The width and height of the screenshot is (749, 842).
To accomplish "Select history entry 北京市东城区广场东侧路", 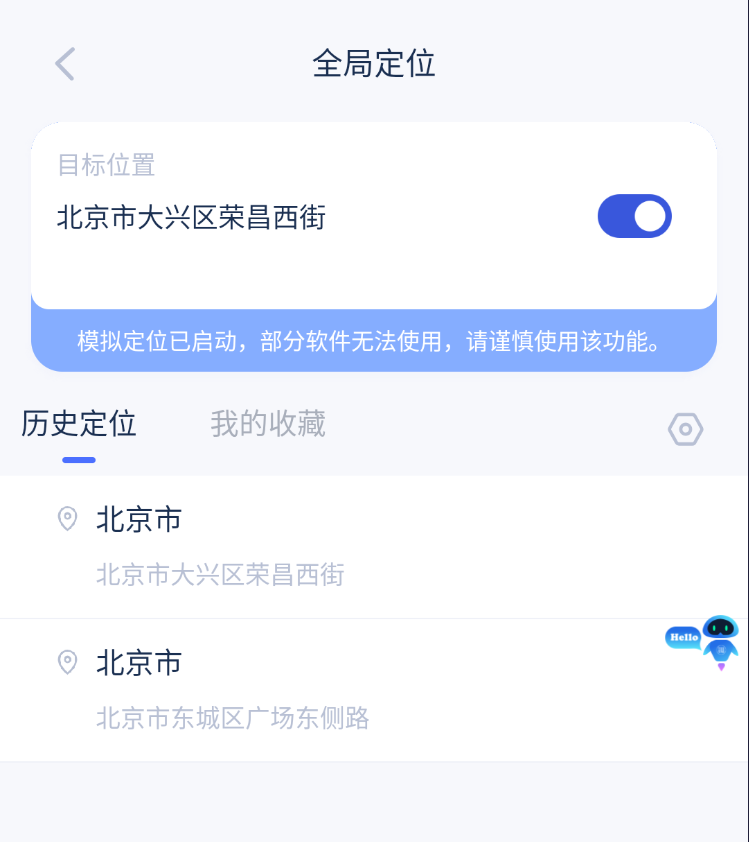I will point(232,690).
